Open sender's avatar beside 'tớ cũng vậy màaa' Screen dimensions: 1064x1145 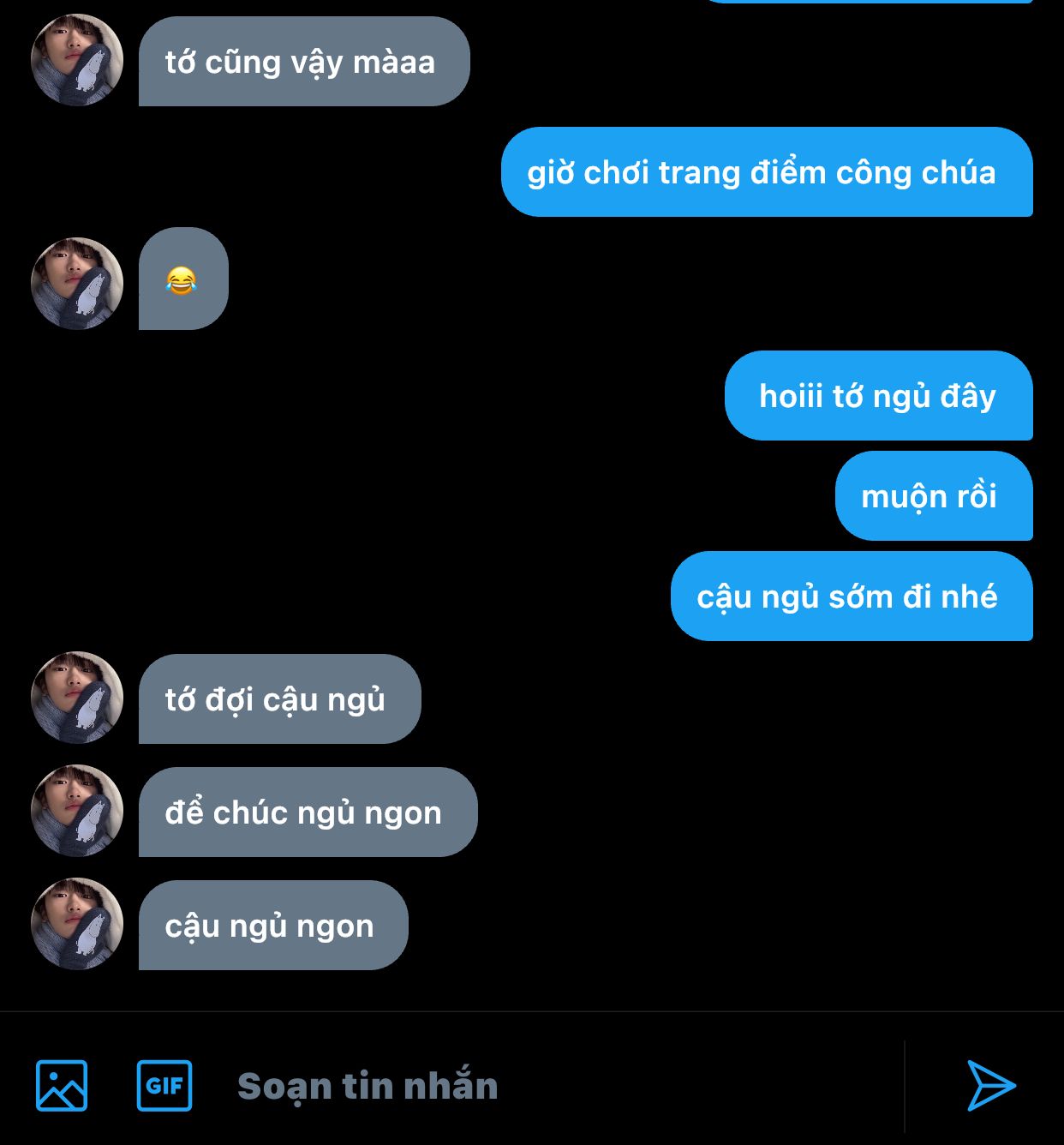77,60
